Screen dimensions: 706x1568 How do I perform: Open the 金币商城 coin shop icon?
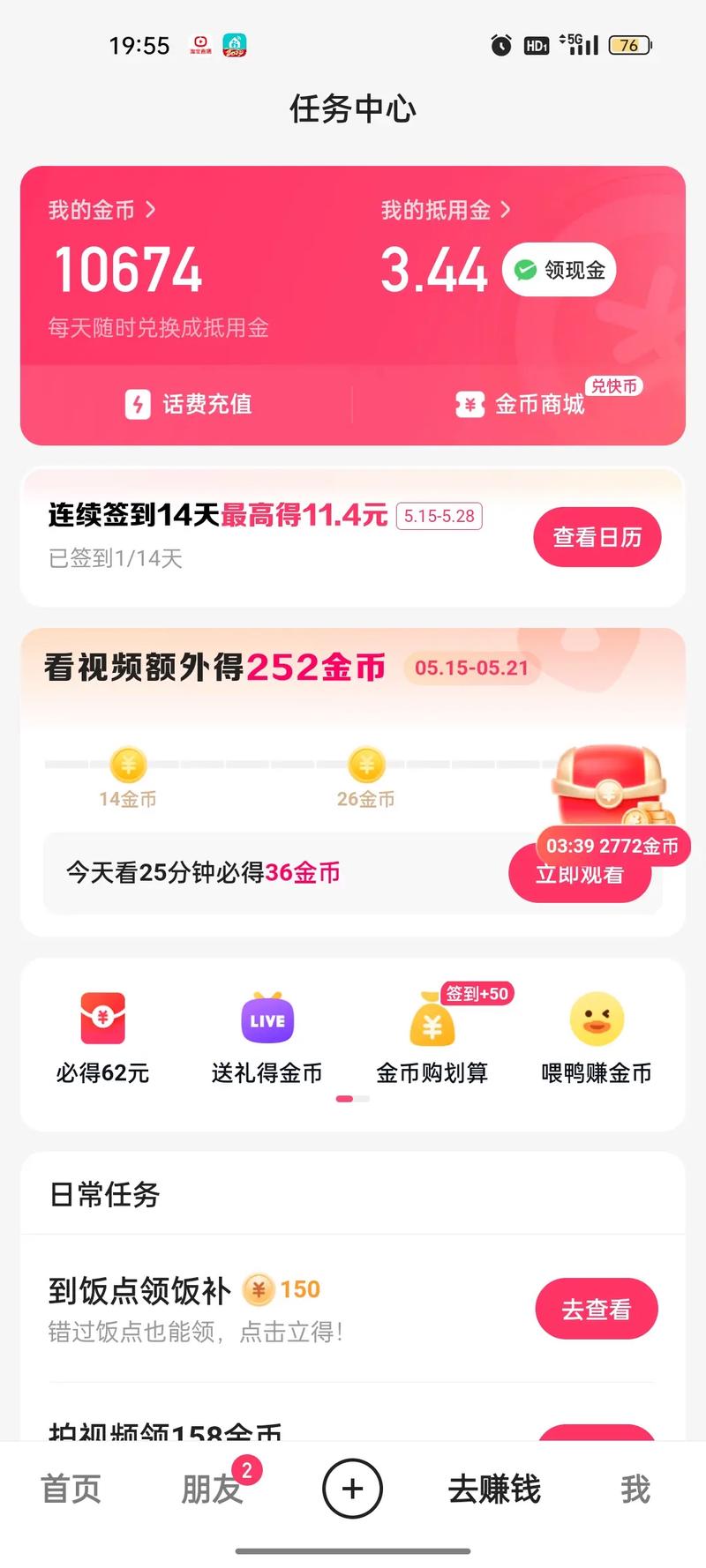pyautogui.click(x=470, y=405)
